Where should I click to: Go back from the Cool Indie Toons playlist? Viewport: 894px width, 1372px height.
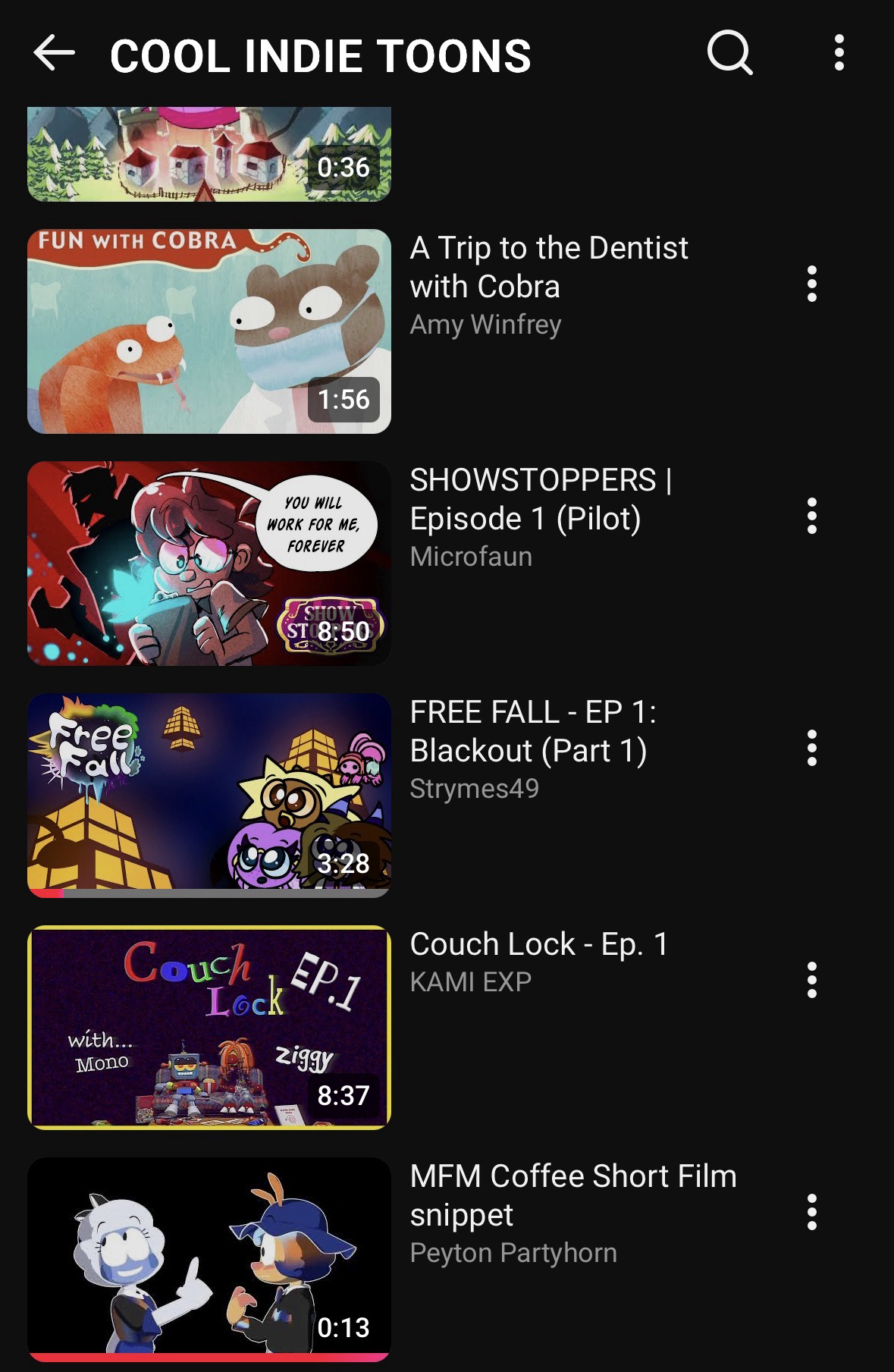[x=54, y=53]
